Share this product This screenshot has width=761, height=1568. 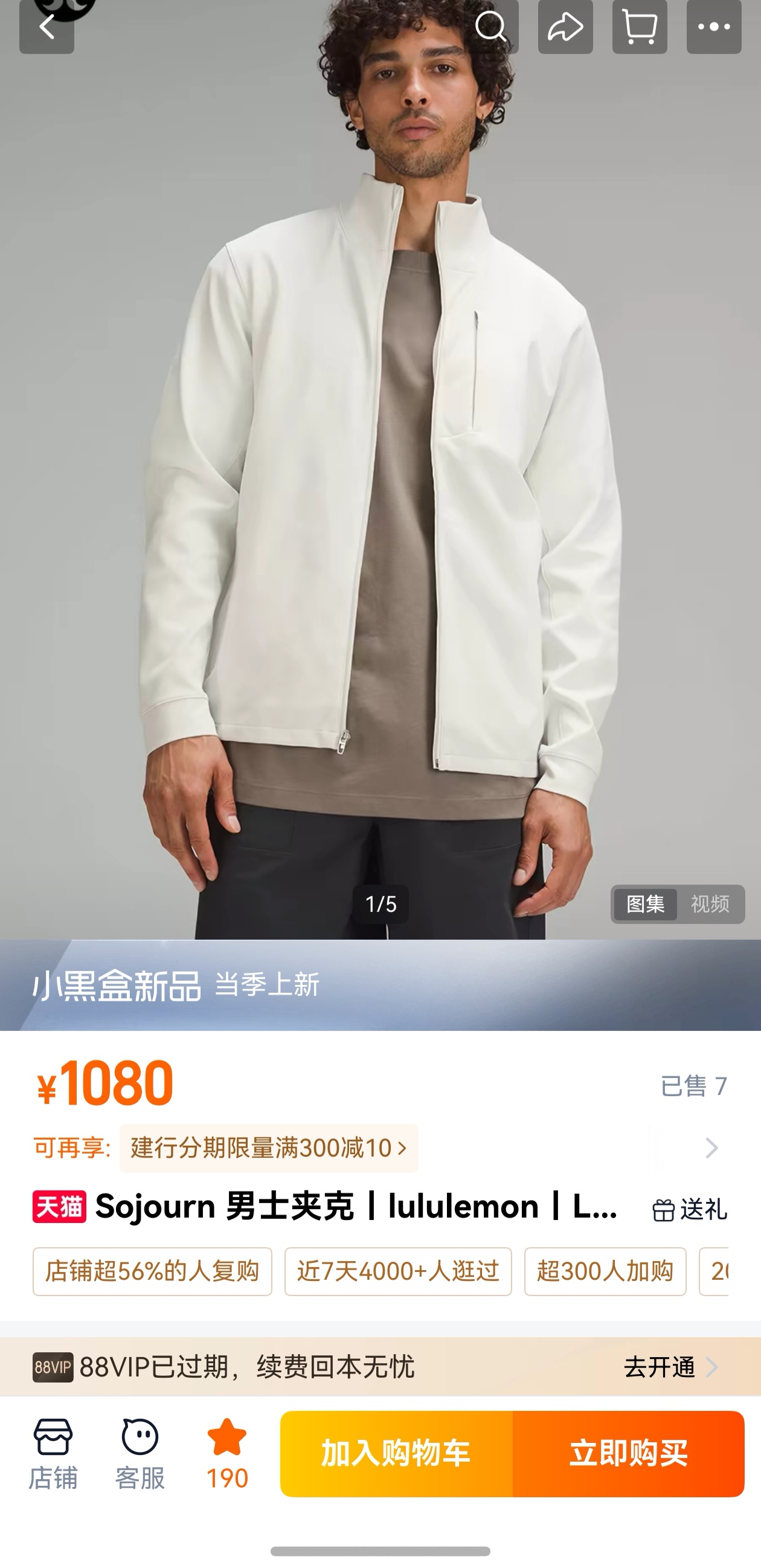(x=565, y=27)
